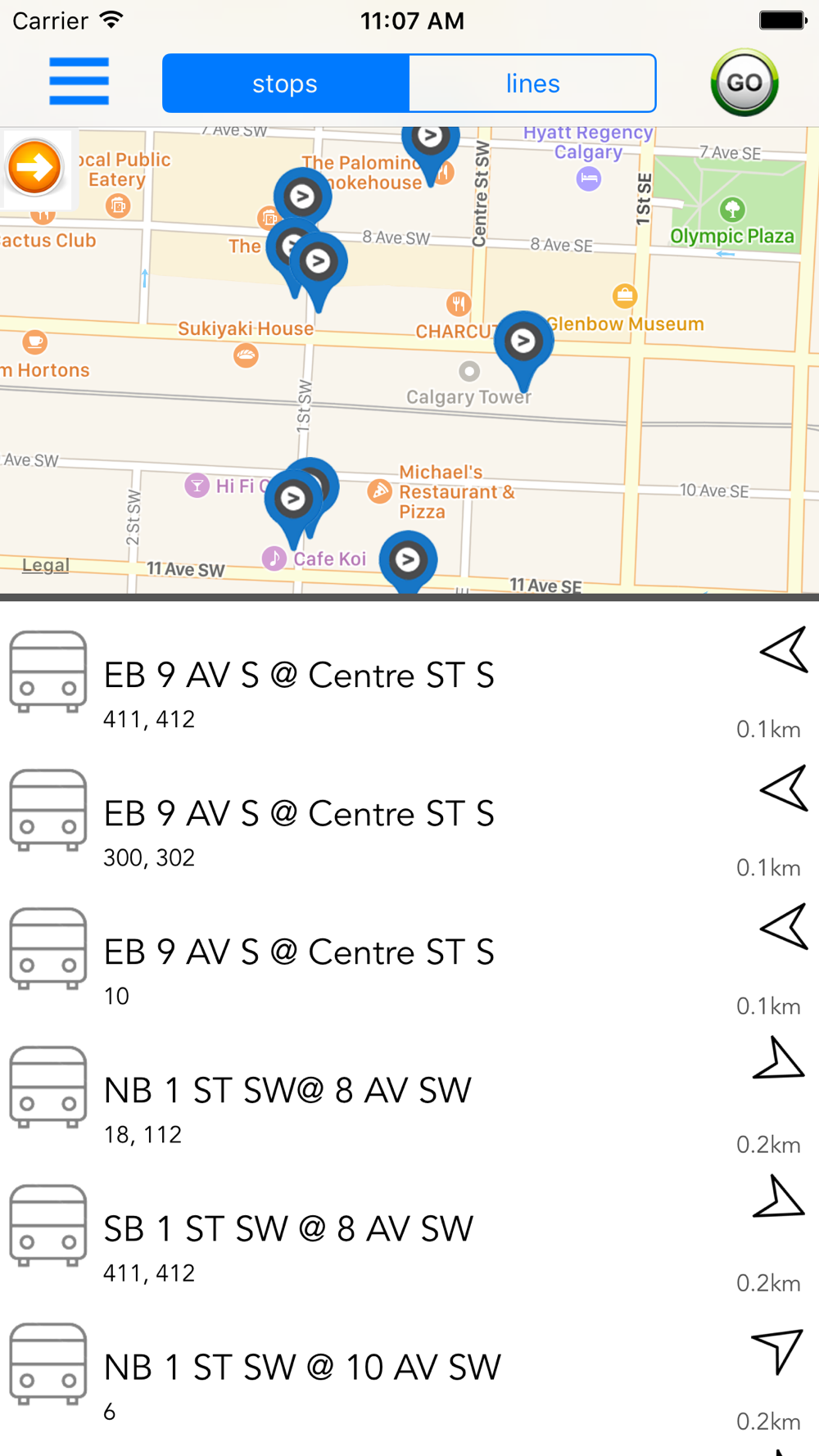Tap the green GO button

[744, 83]
